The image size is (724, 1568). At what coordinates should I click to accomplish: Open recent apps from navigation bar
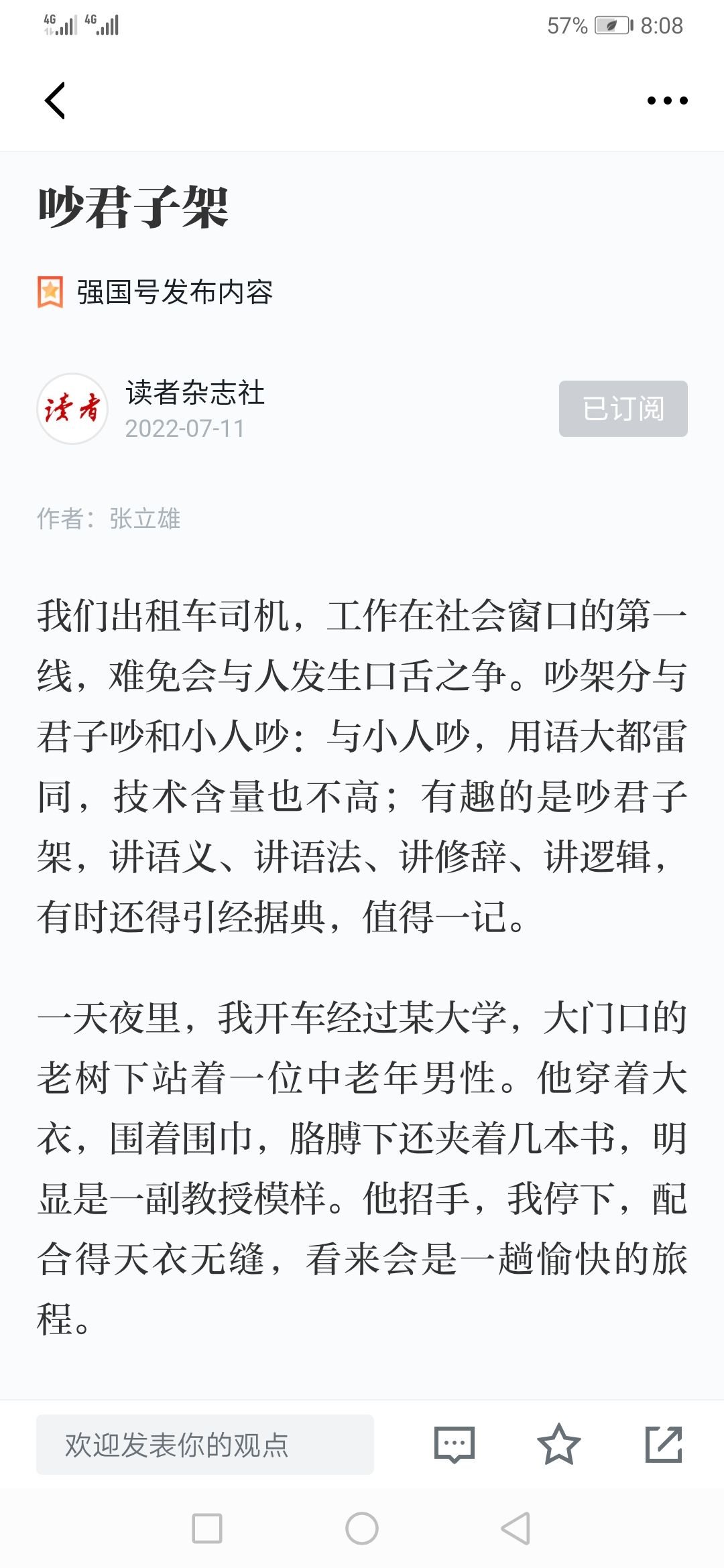coord(207,1528)
